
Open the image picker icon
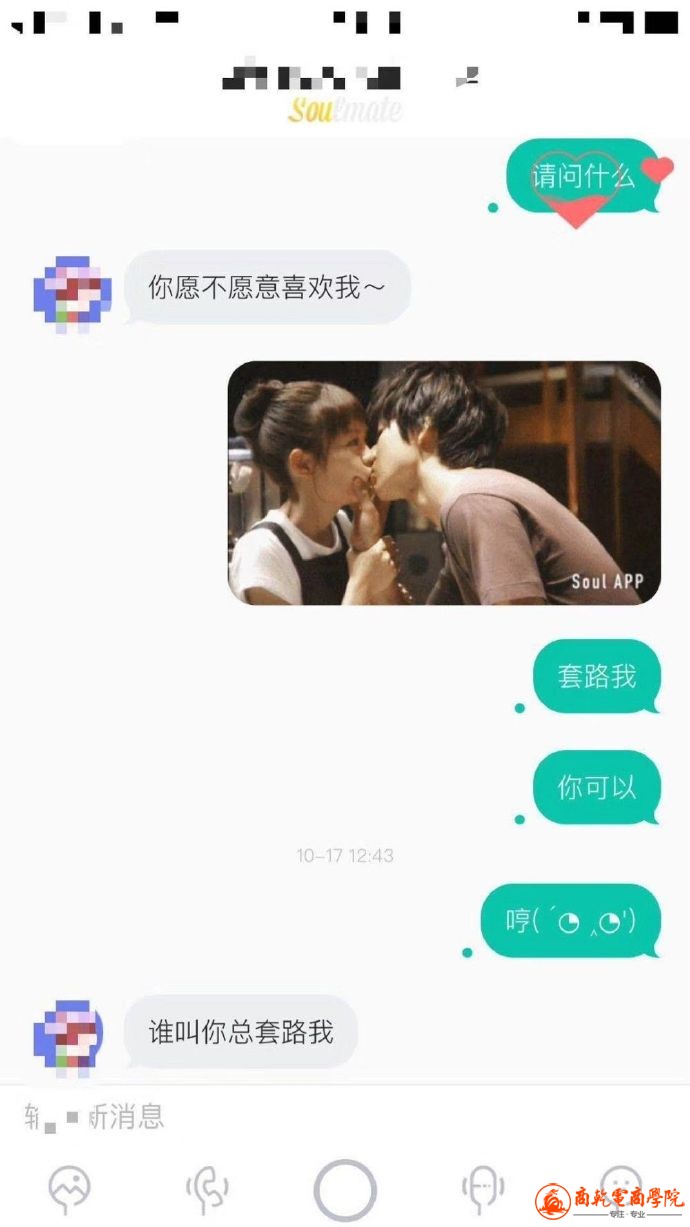tap(70, 1189)
